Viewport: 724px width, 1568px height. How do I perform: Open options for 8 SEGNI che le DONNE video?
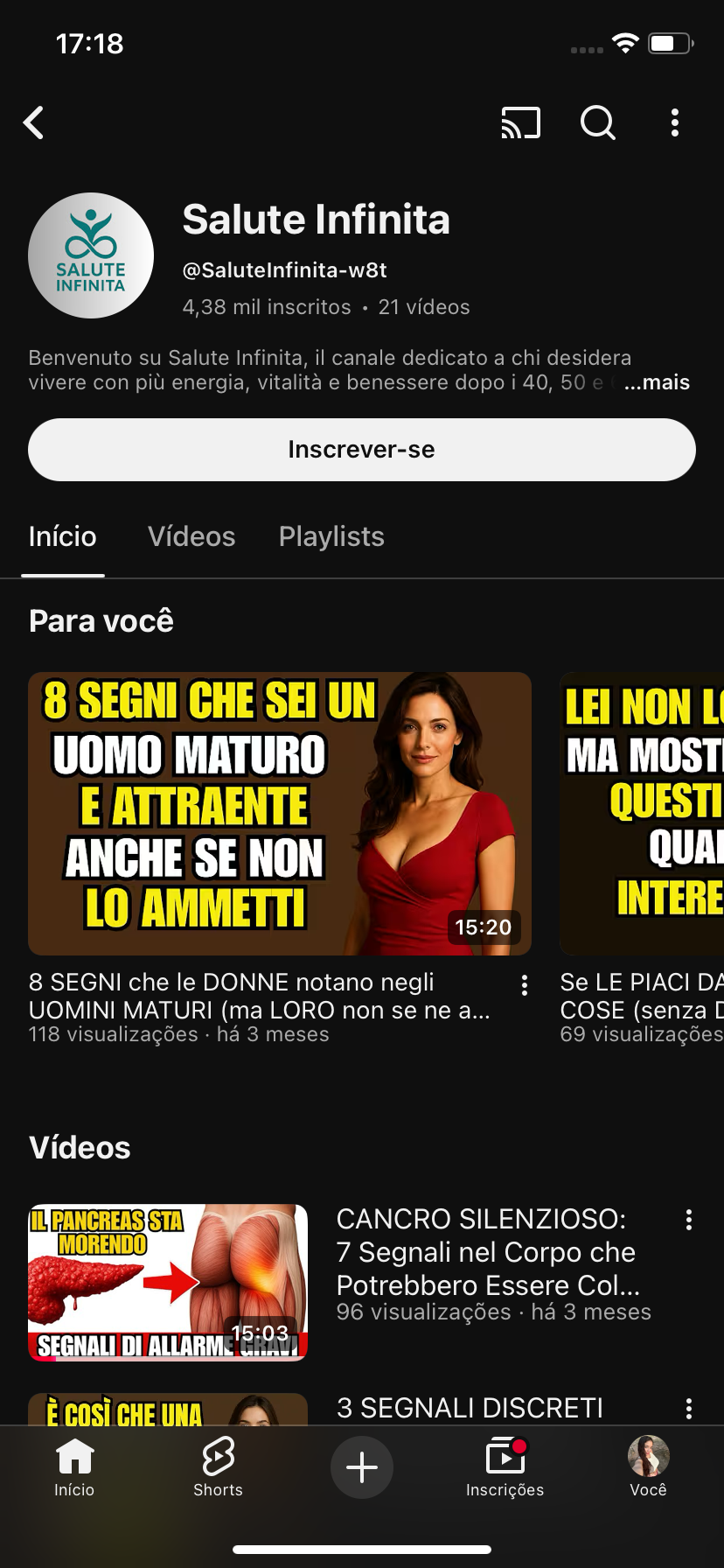(525, 985)
